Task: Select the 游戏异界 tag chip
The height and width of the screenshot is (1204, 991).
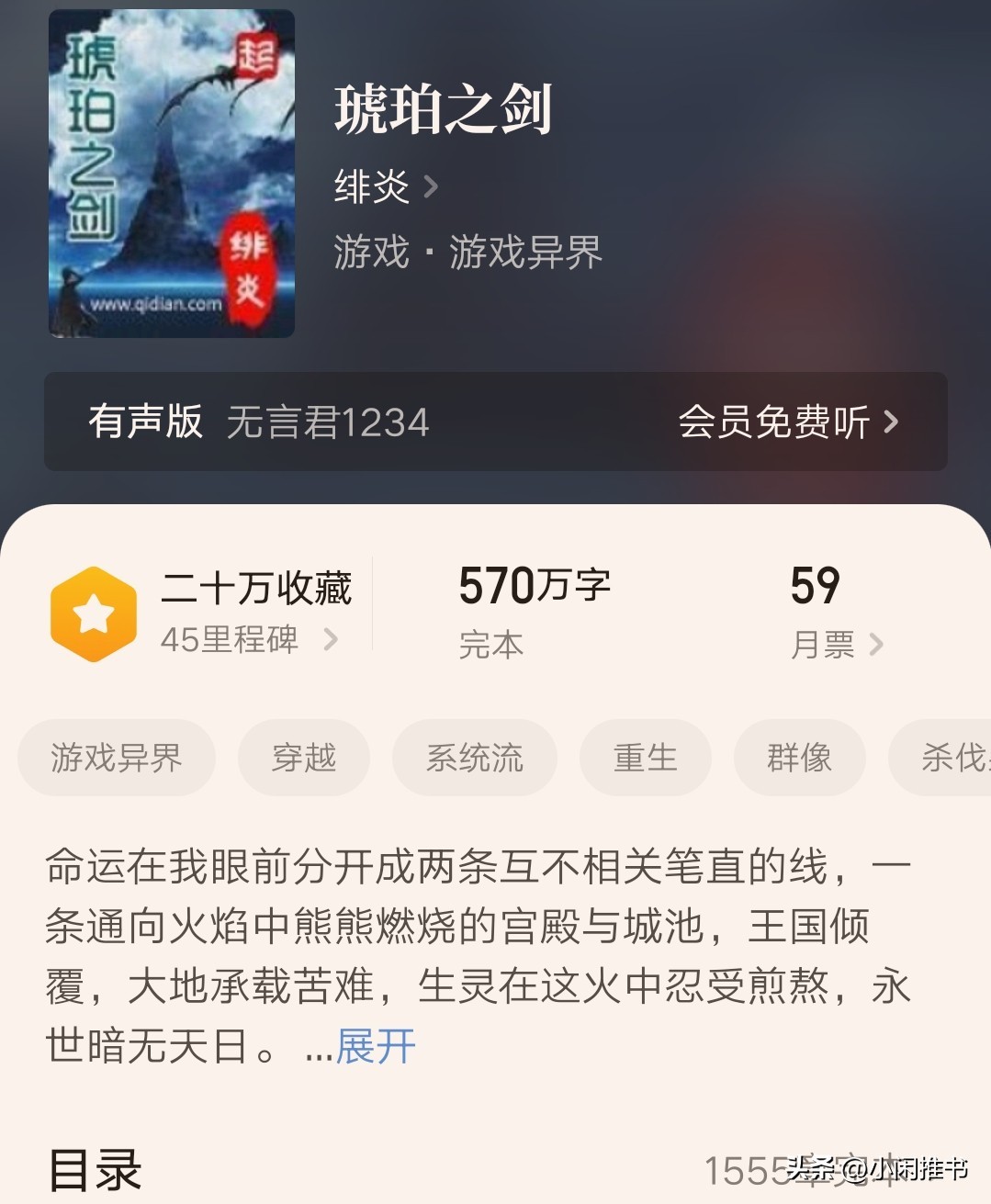Action: point(117,758)
